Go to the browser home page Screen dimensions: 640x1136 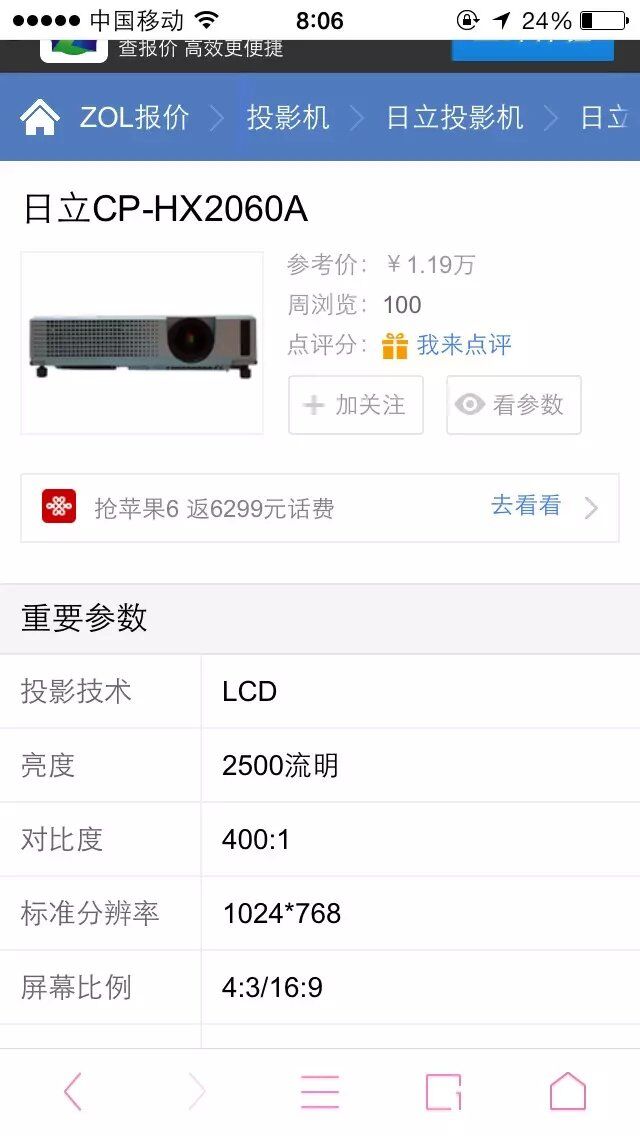point(567,1091)
